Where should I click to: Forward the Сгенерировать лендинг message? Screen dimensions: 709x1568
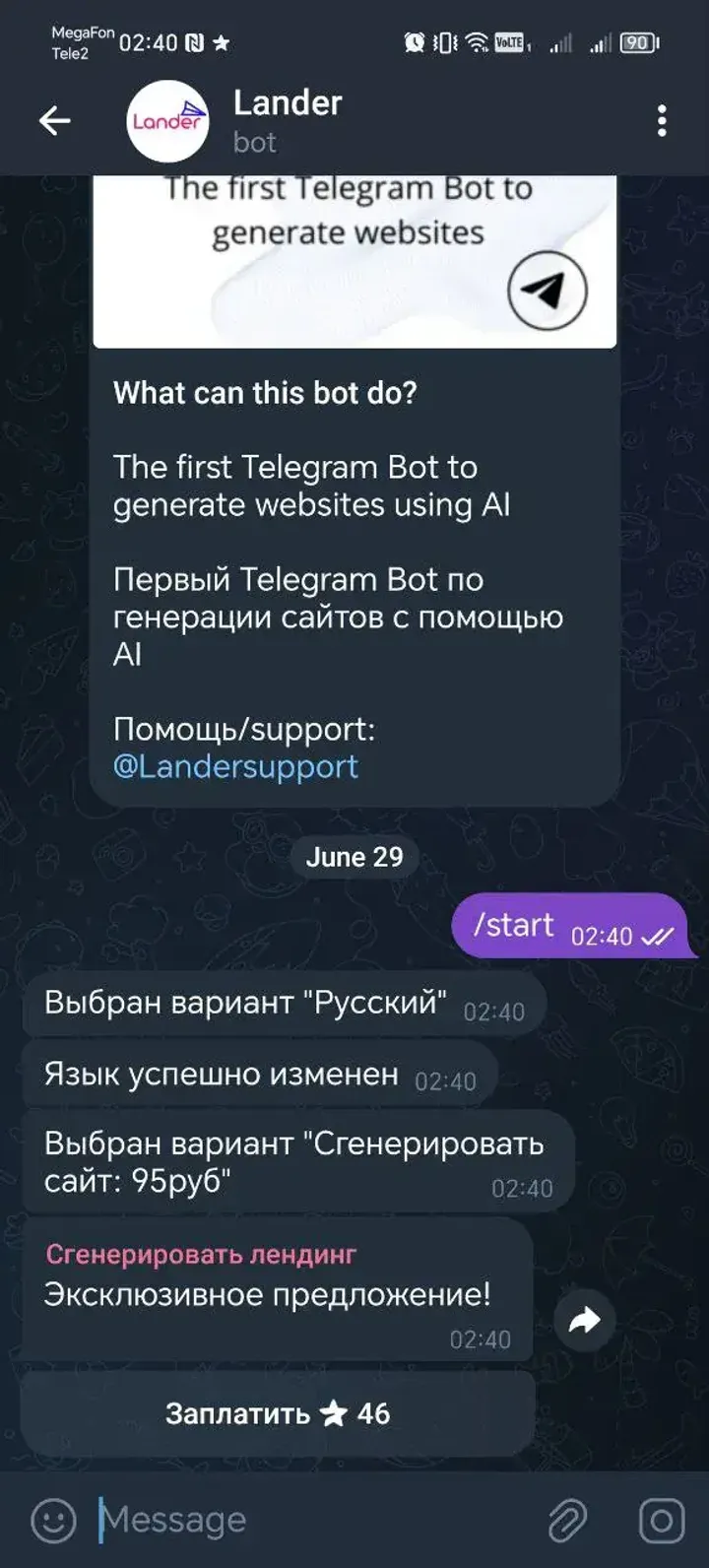(x=585, y=1321)
